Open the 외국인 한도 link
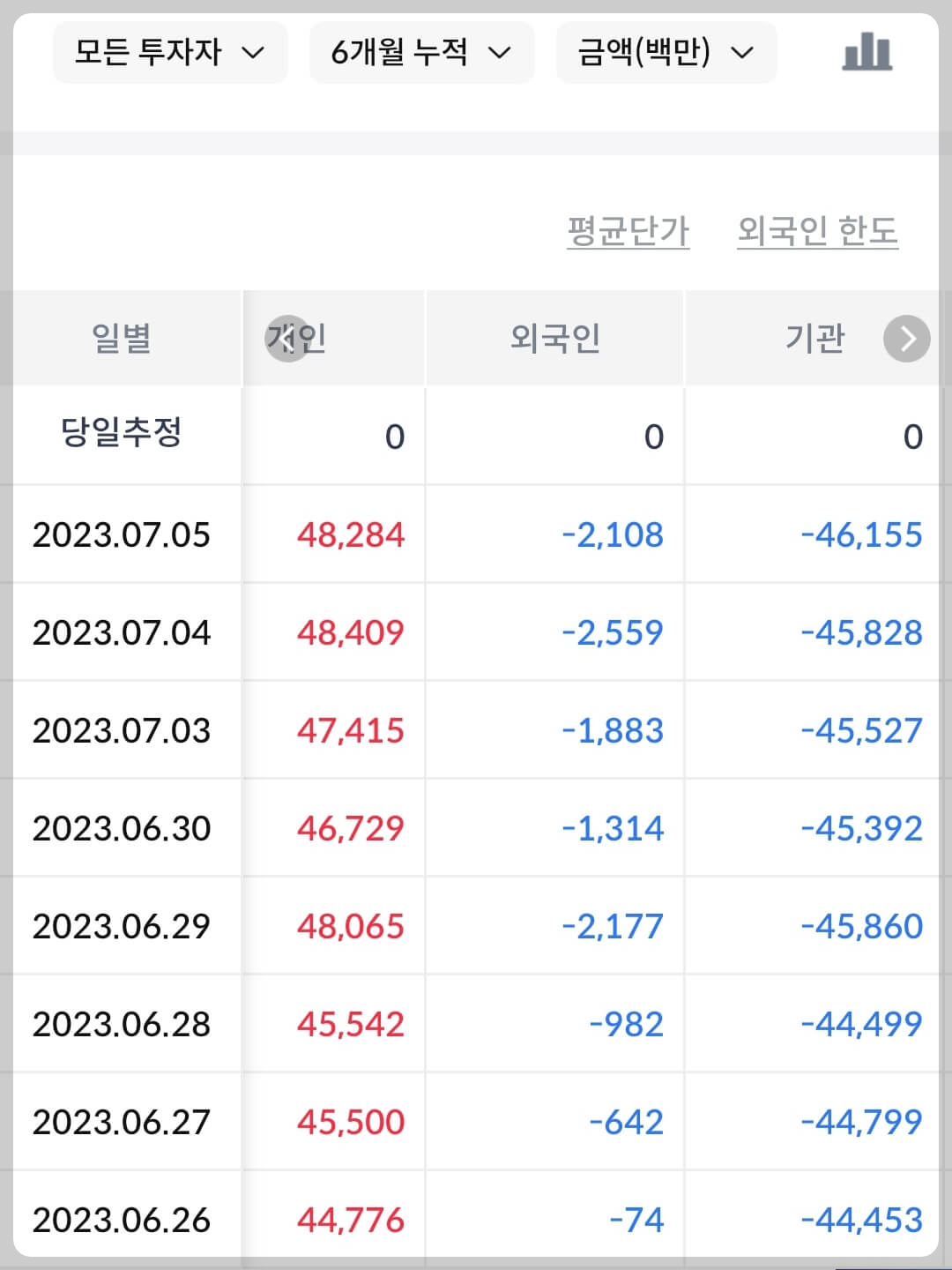The image size is (952, 1270). 817,231
